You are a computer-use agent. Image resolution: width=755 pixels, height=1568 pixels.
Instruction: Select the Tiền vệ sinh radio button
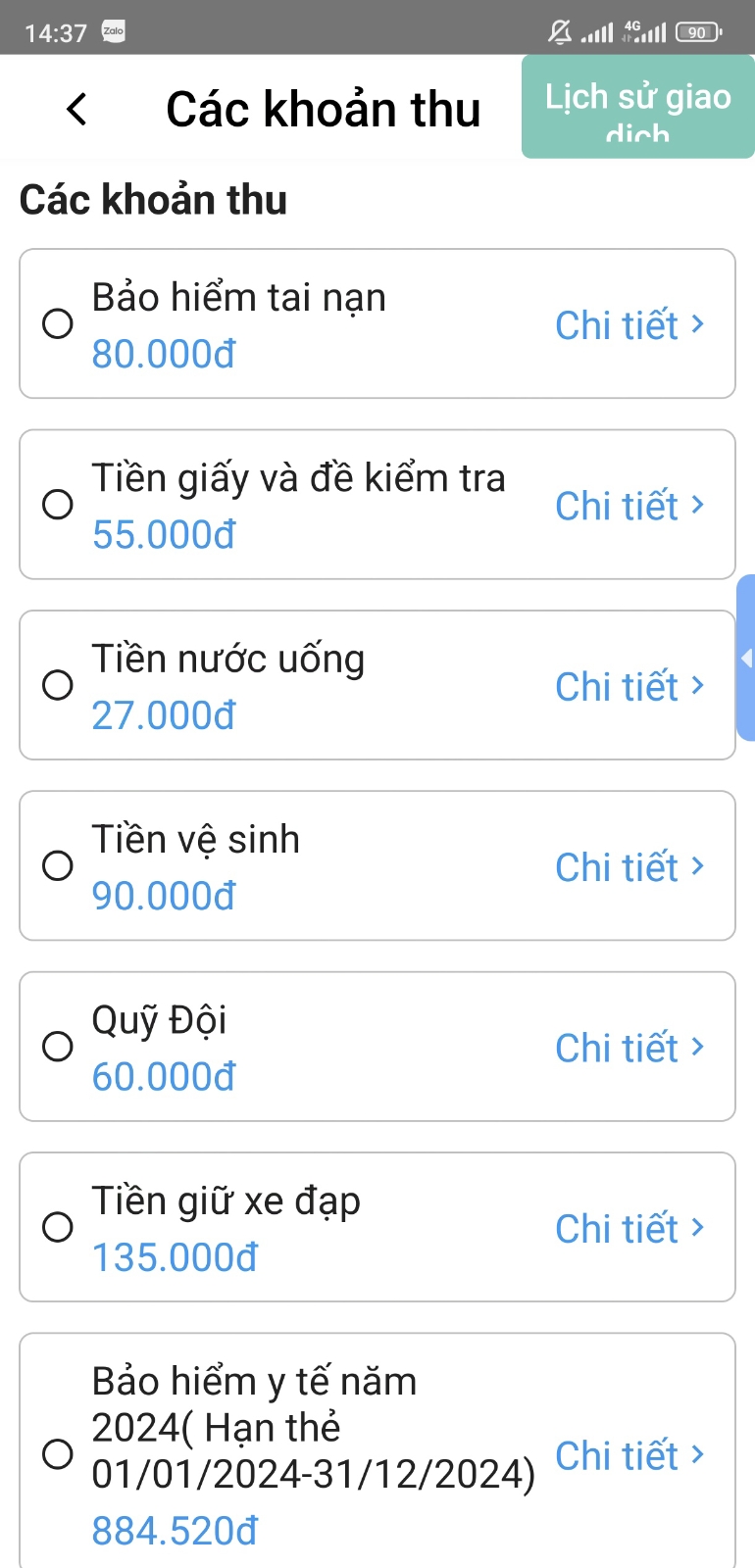click(x=58, y=865)
